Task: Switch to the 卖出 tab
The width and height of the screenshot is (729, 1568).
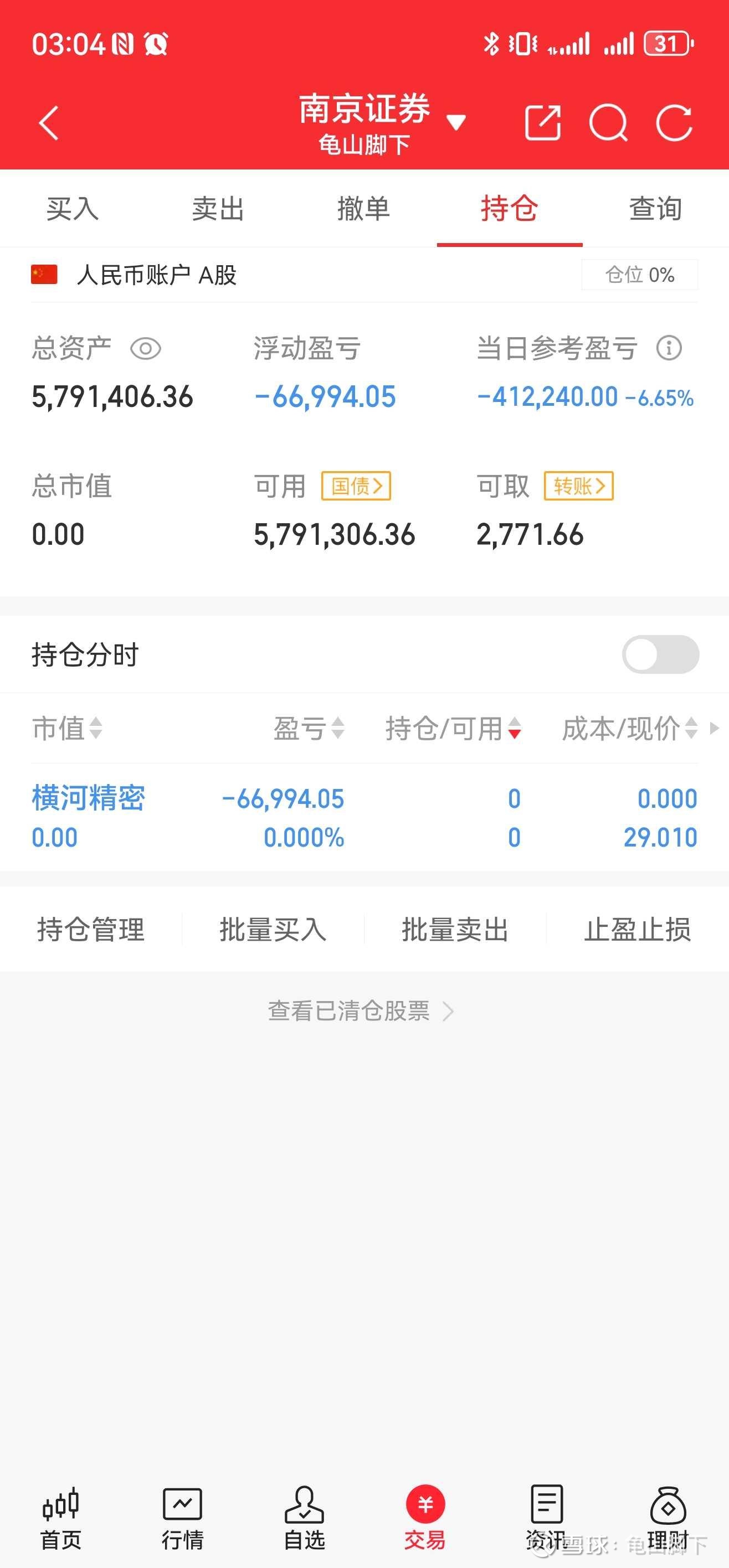Action: coord(218,209)
